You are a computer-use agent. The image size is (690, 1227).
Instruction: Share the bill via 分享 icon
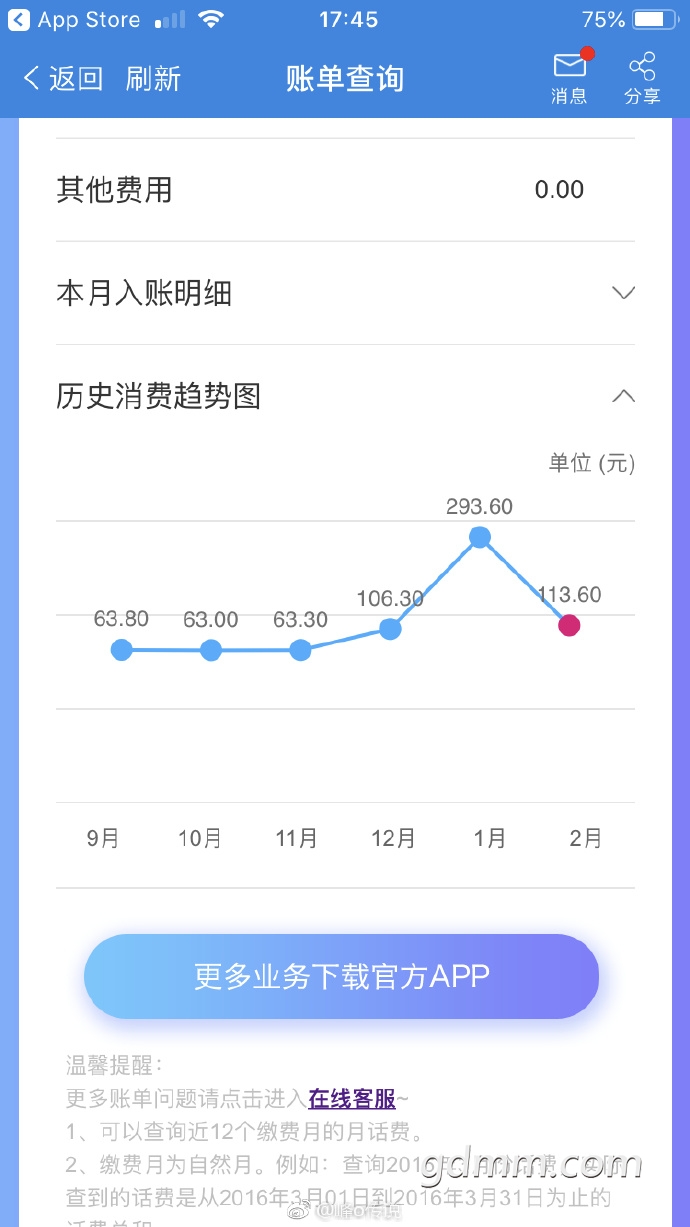pyautogui.click(x=642, y=78)
